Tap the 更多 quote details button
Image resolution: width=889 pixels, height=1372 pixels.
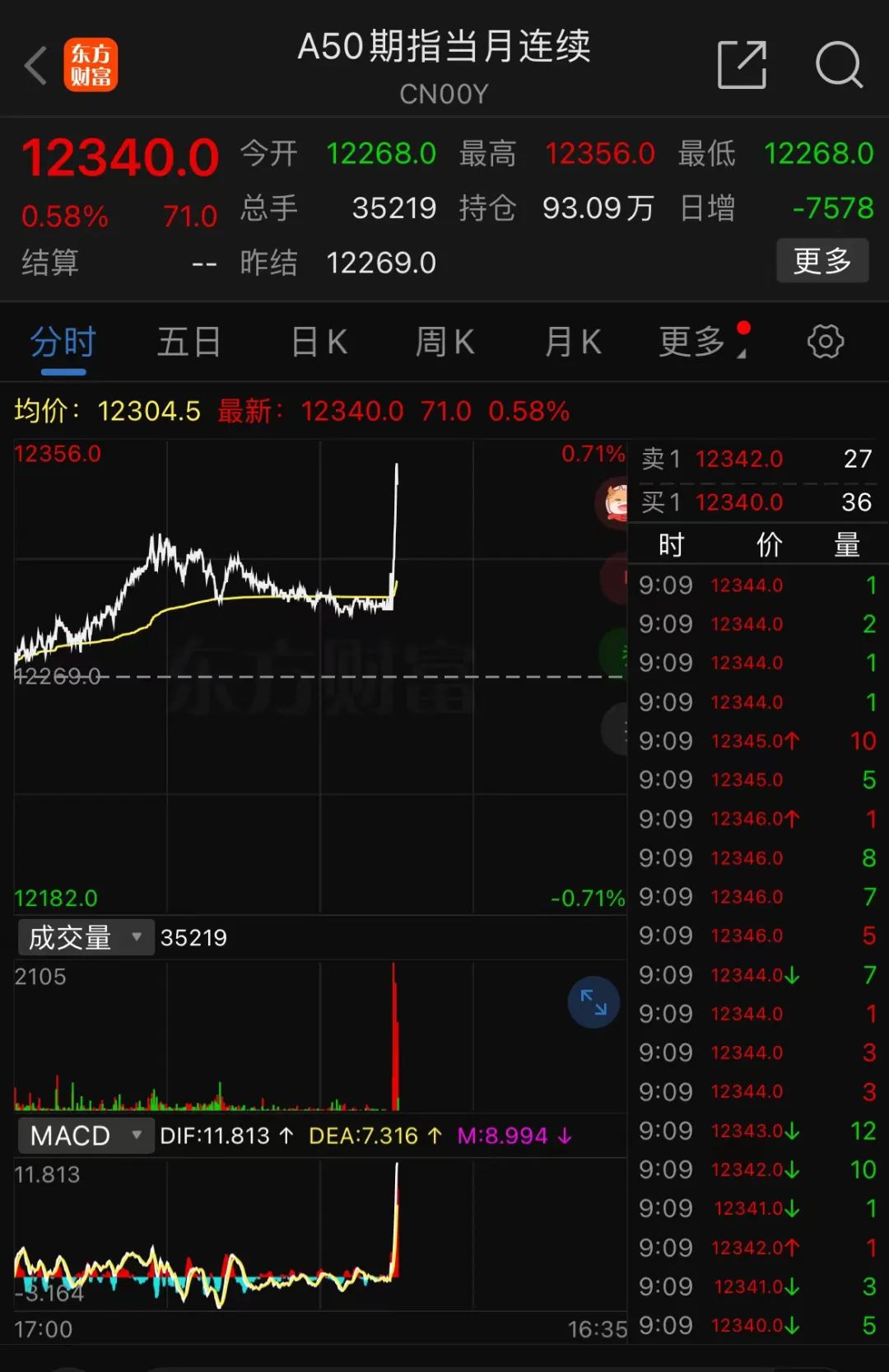[x=822, y=261]
